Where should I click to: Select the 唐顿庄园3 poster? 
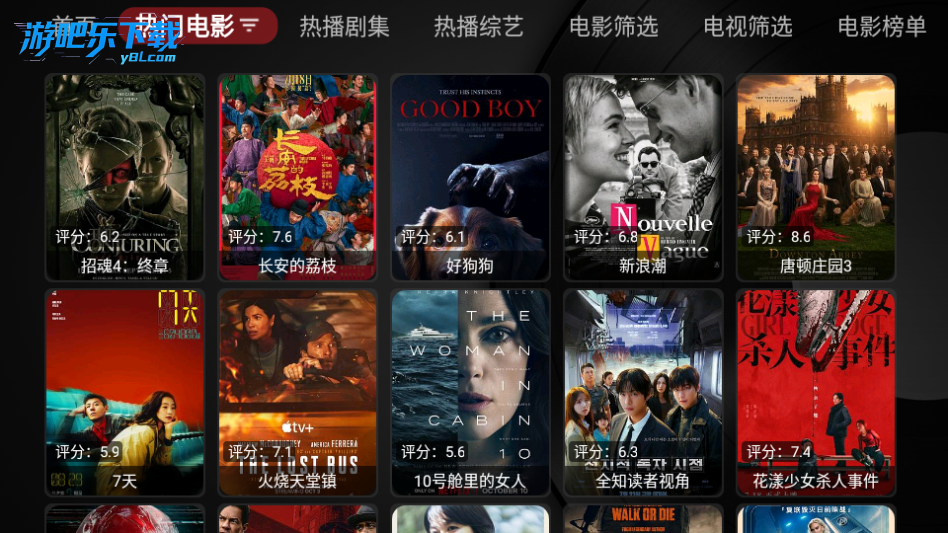coord(816,178)
